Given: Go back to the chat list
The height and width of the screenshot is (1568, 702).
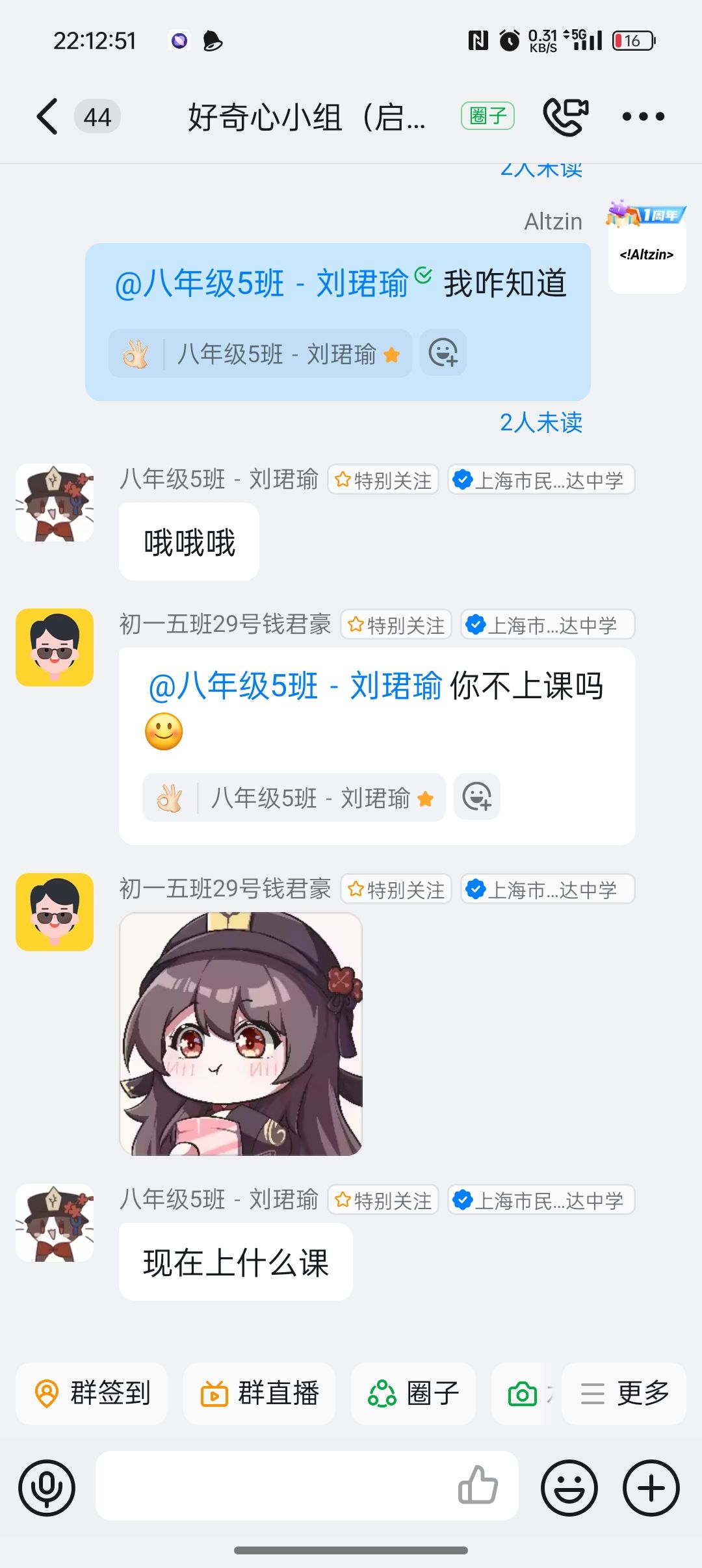Looking at the screenshot, I should [x=47, y=117].
